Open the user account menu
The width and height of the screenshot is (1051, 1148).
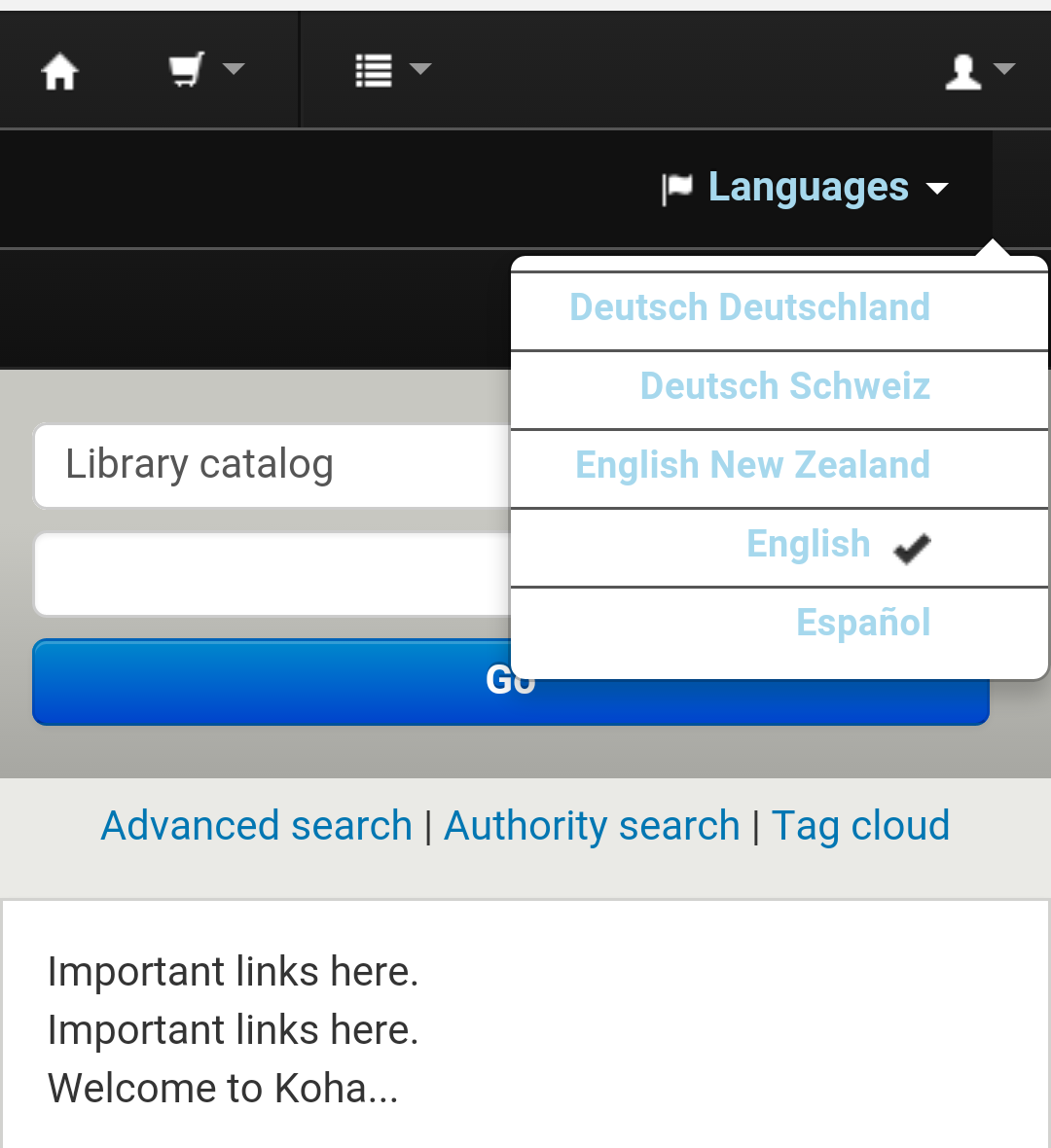pyautogui.click(x=978, y=71)
